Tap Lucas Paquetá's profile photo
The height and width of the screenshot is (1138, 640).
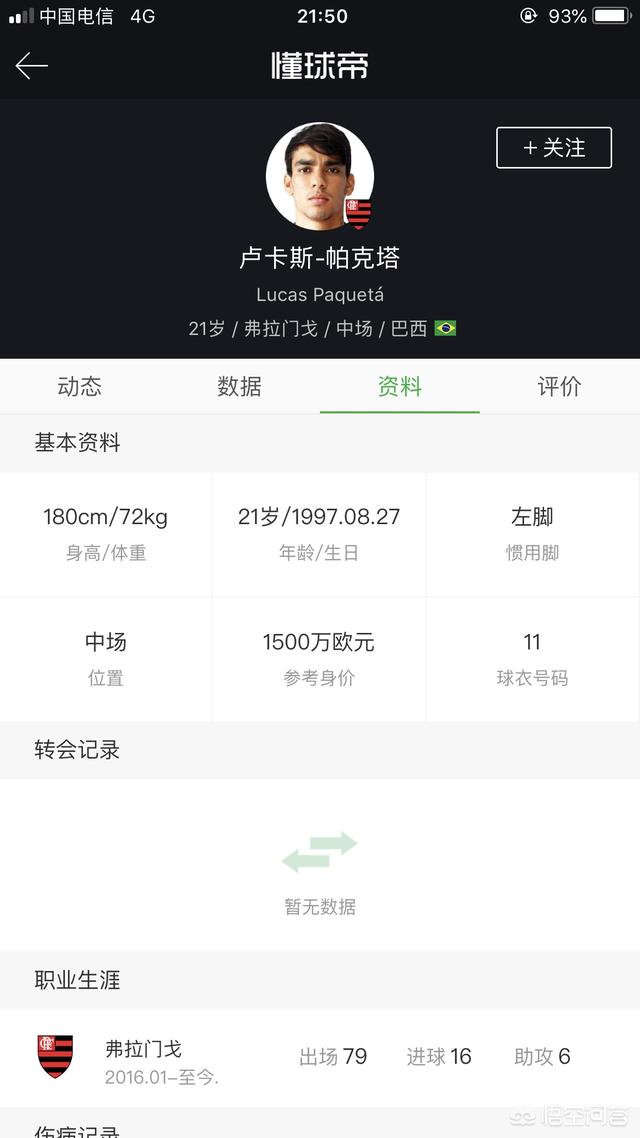coord(320,177)
